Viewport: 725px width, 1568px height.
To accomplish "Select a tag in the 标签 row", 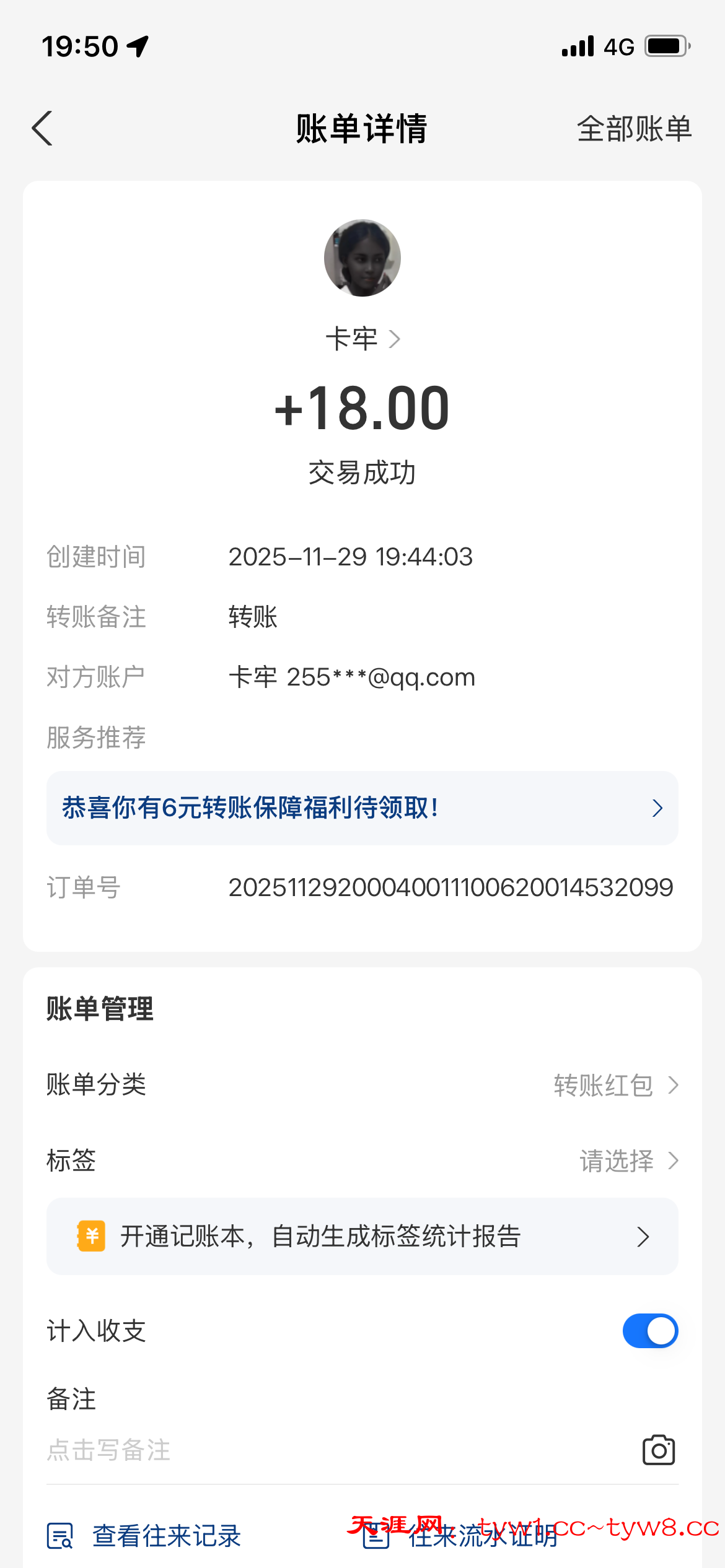I will click(628, 1161).
